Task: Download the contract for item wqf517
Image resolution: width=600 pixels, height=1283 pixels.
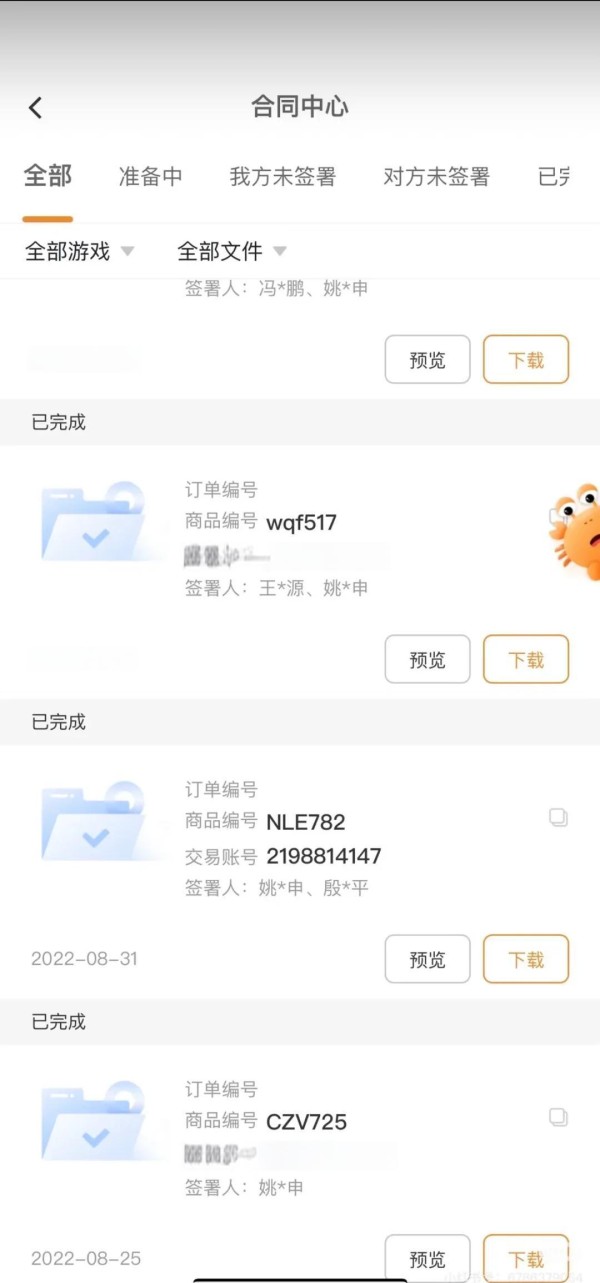Action: 526,660
